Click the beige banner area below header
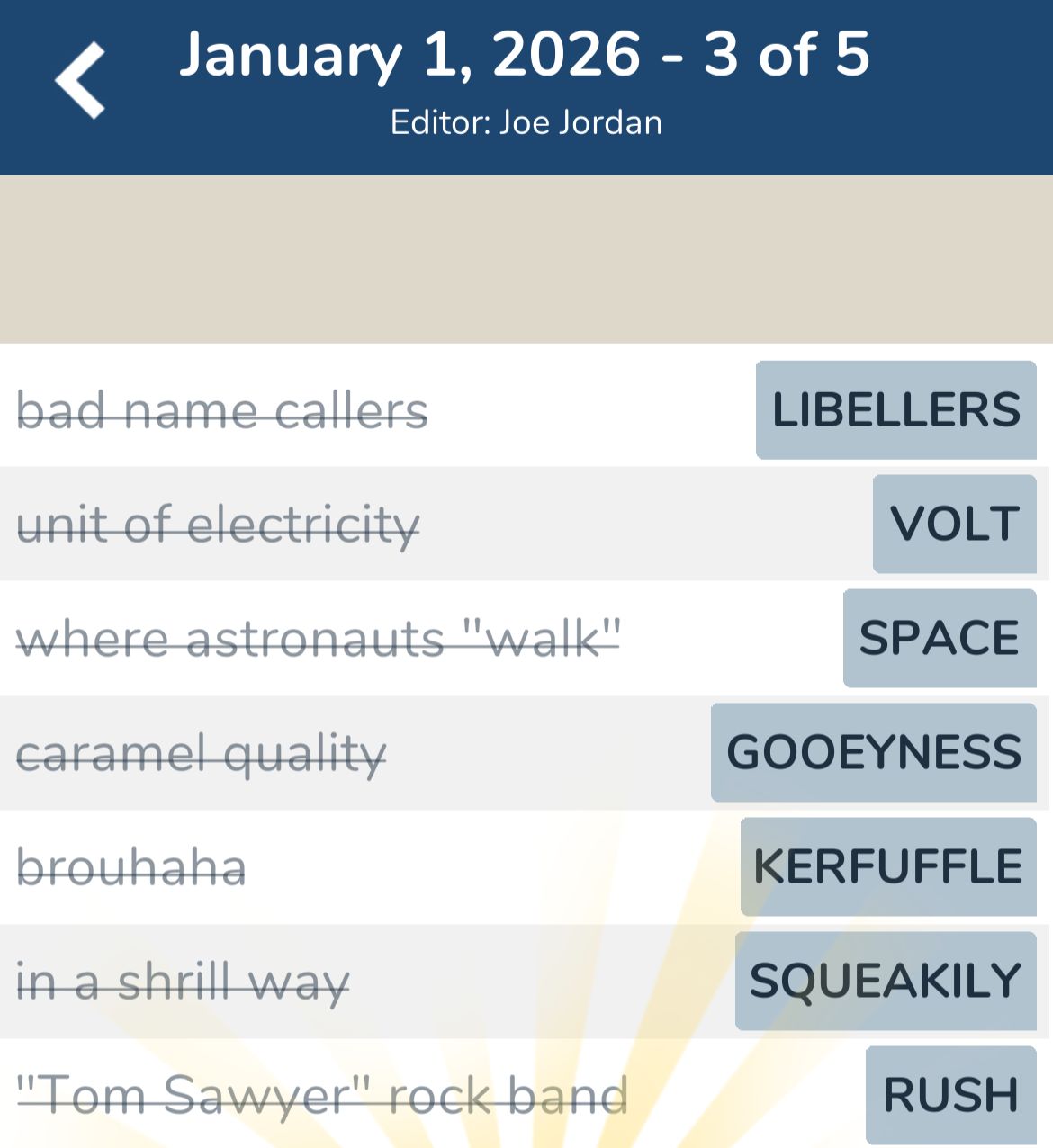This screenshot has width=1053, height=1148. tap(526, 256)
